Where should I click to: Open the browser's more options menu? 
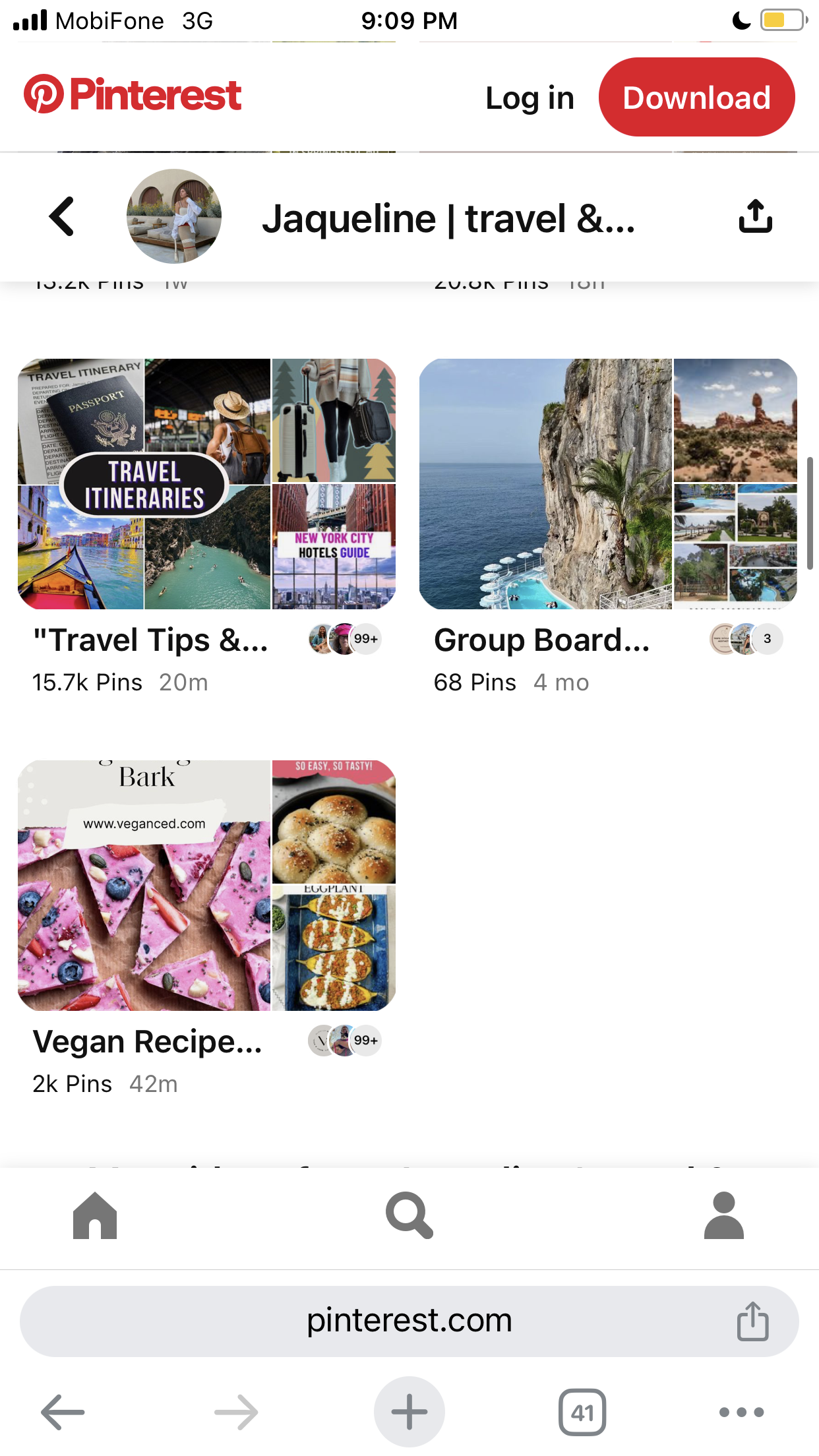coord(741,1412)
